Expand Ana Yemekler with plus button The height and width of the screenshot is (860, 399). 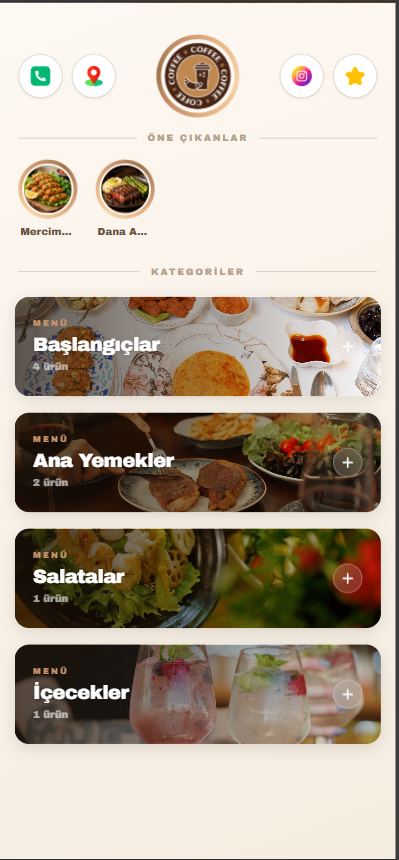(347, 462)
